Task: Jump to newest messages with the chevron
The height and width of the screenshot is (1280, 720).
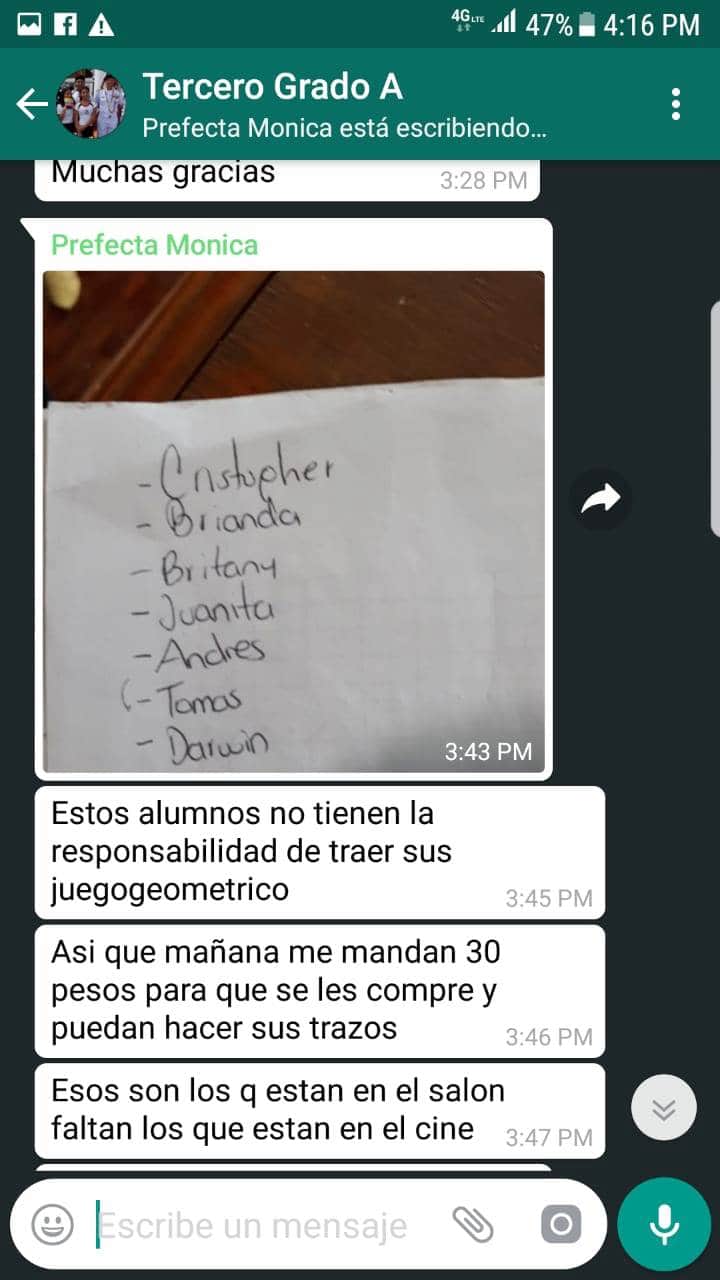Action: 664,1108
